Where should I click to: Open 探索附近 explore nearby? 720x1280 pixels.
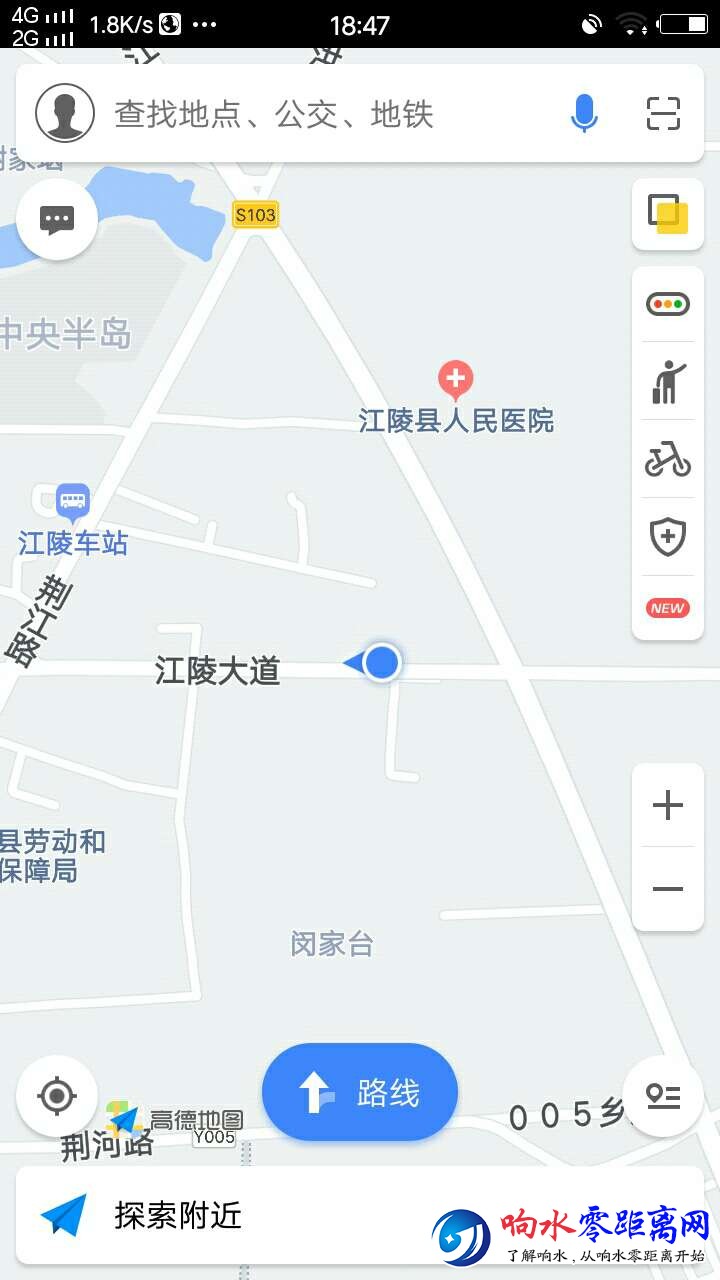[x=178, y=1216]
